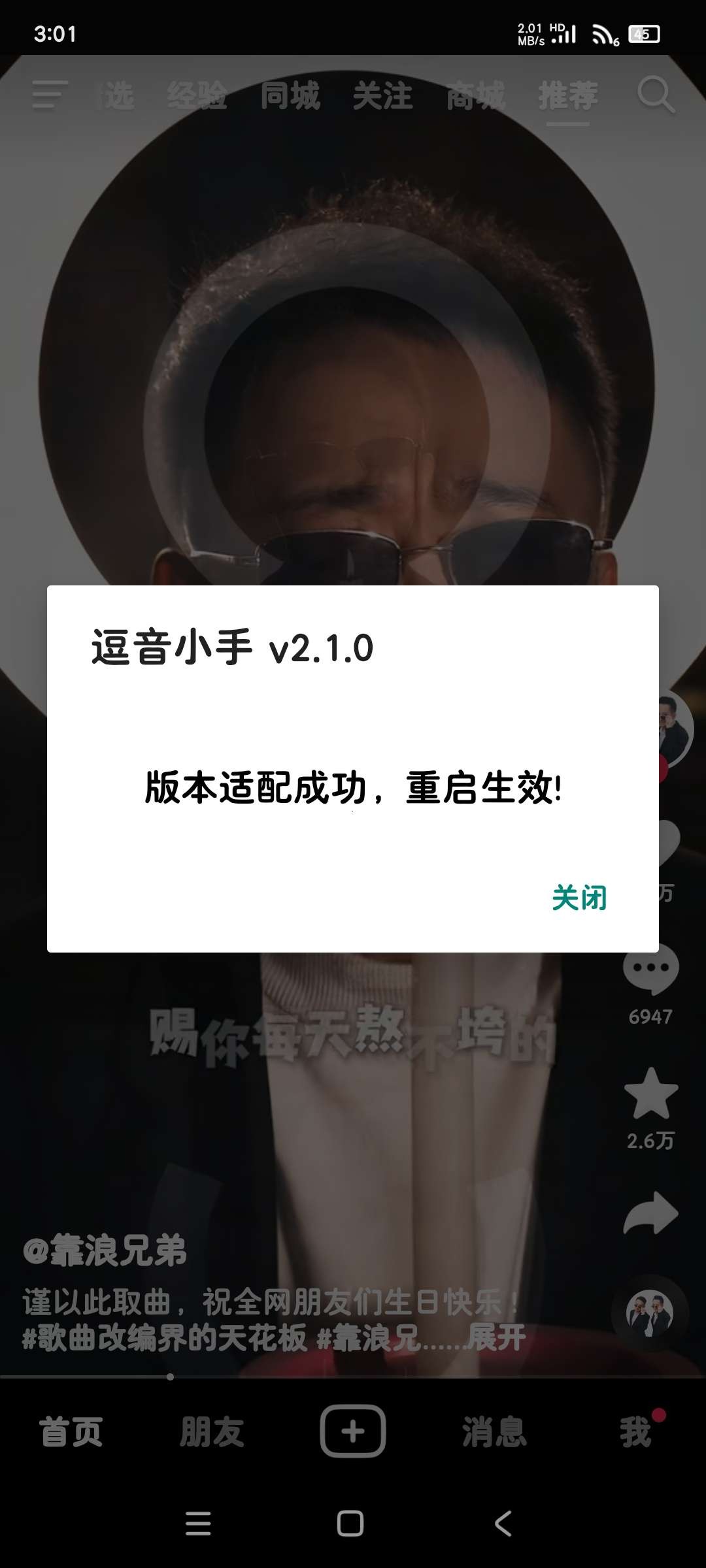The image size is (706, 1568).
Task: Open the side drawer menu
Action: click(50, 95)
